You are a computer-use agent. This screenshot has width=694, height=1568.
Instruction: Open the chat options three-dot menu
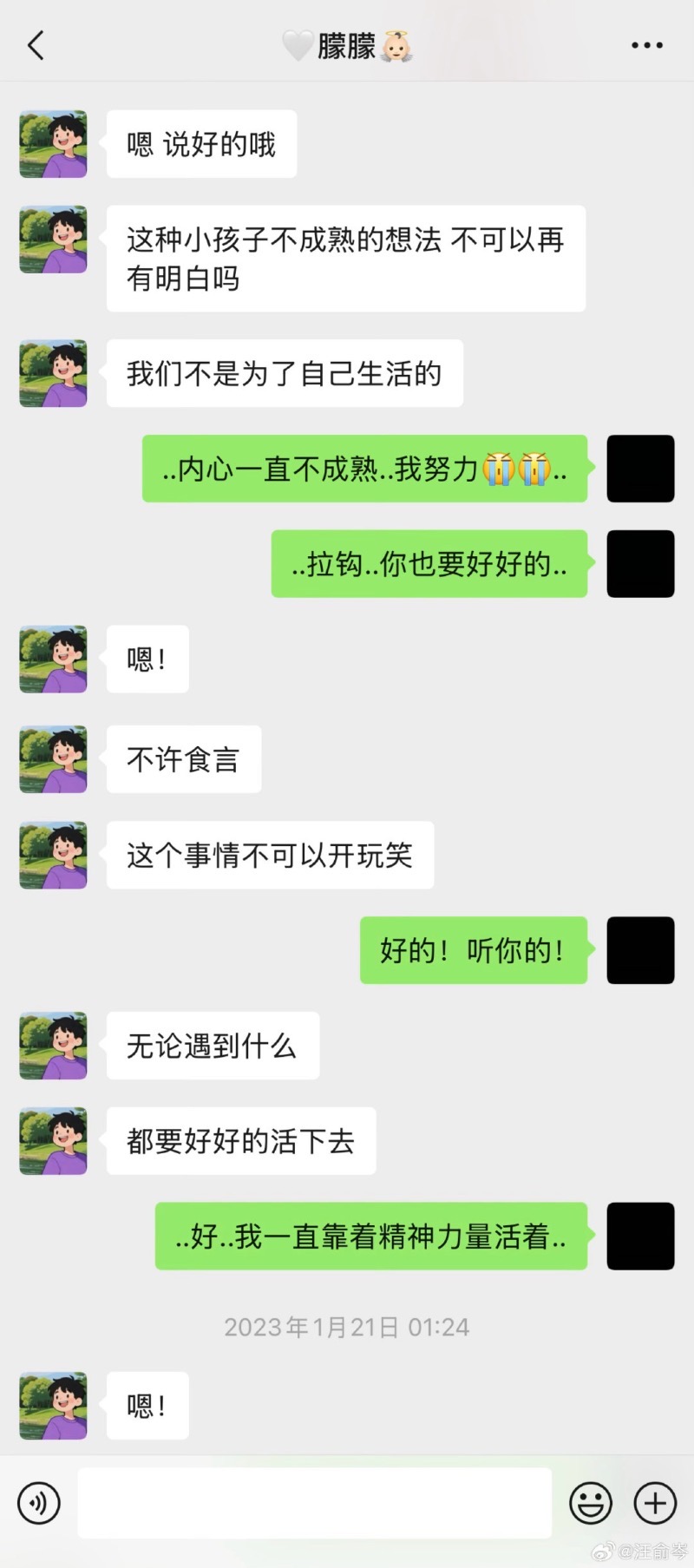click(646, 45)
